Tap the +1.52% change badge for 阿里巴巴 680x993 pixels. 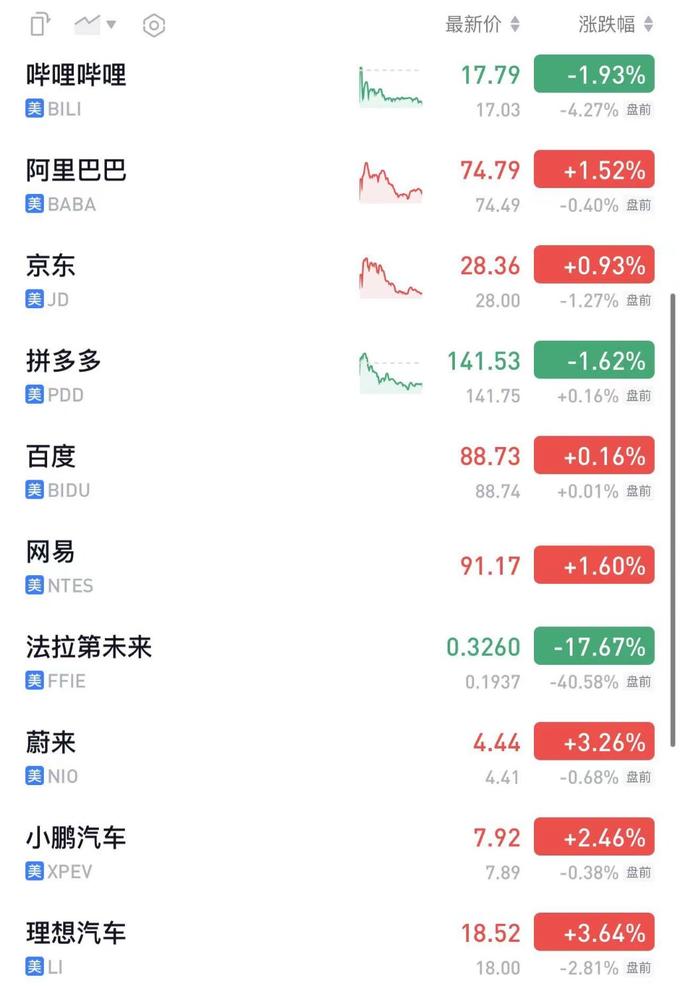coord(594,170)
